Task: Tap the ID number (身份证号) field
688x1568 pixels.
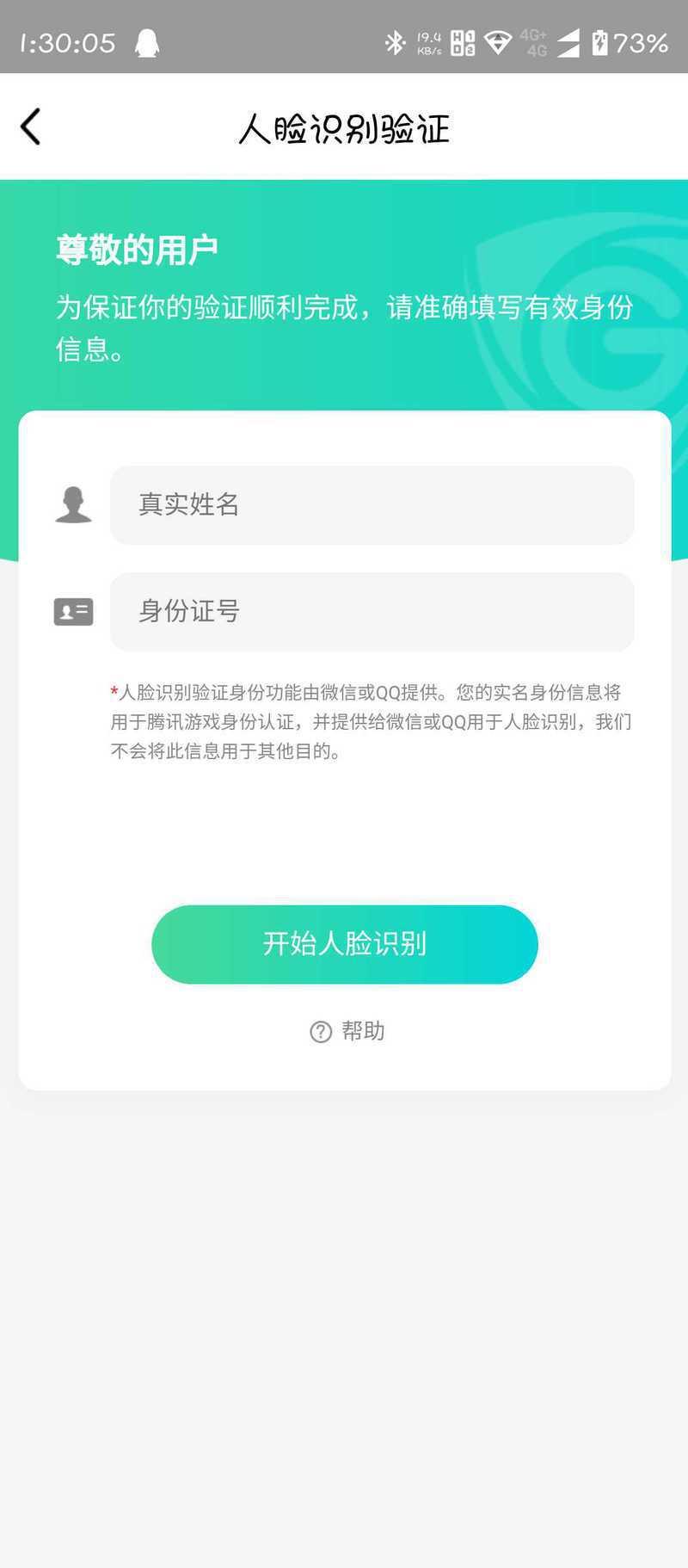Action: coord(372,612)
